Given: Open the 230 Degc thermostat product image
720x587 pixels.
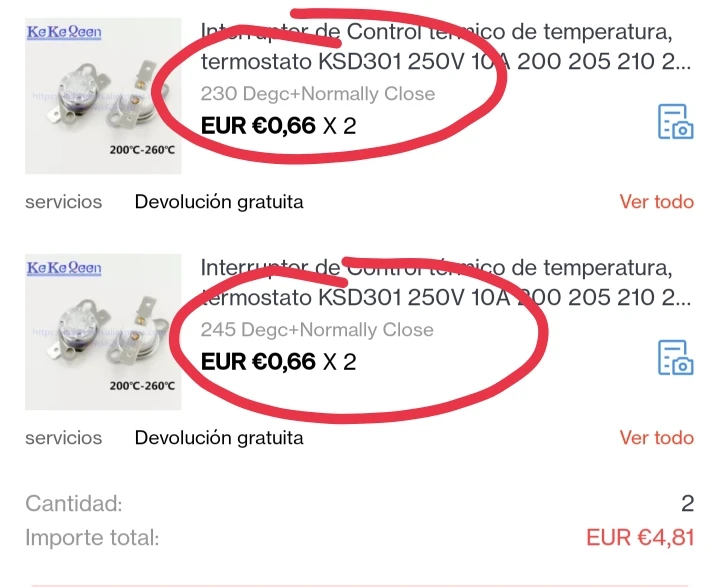Looking at the screenshot, I should (x=103, y=96).
